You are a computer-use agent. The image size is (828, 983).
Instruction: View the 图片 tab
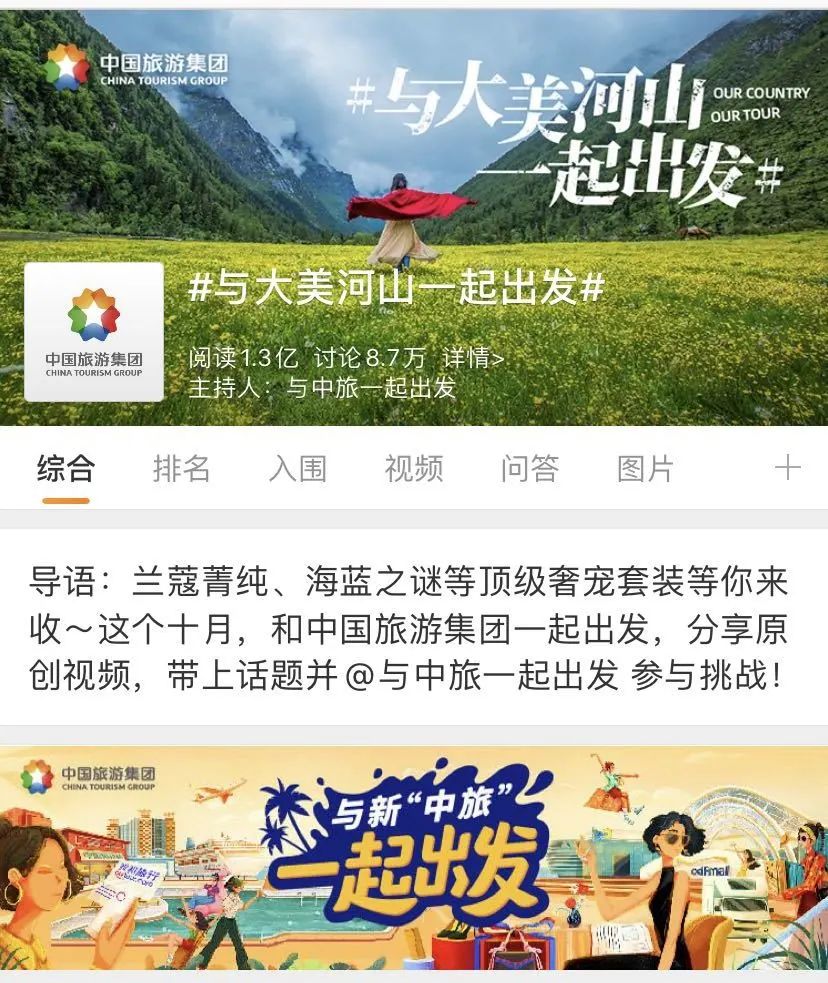tap(646, 468)
